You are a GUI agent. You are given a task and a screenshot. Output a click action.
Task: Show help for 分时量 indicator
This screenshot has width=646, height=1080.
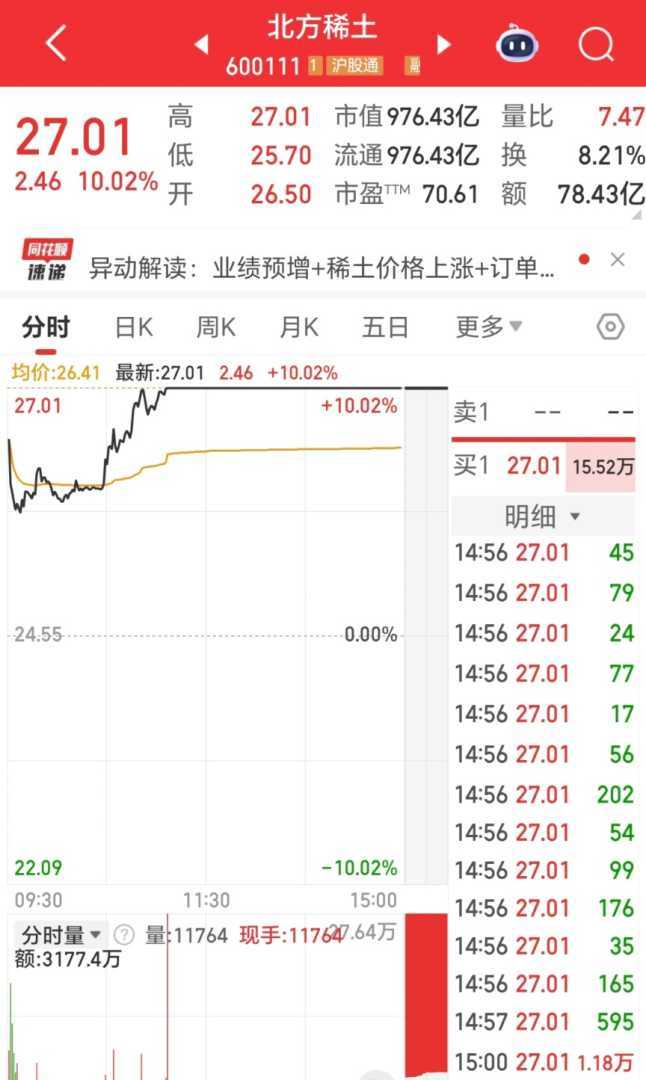(124, 936)
